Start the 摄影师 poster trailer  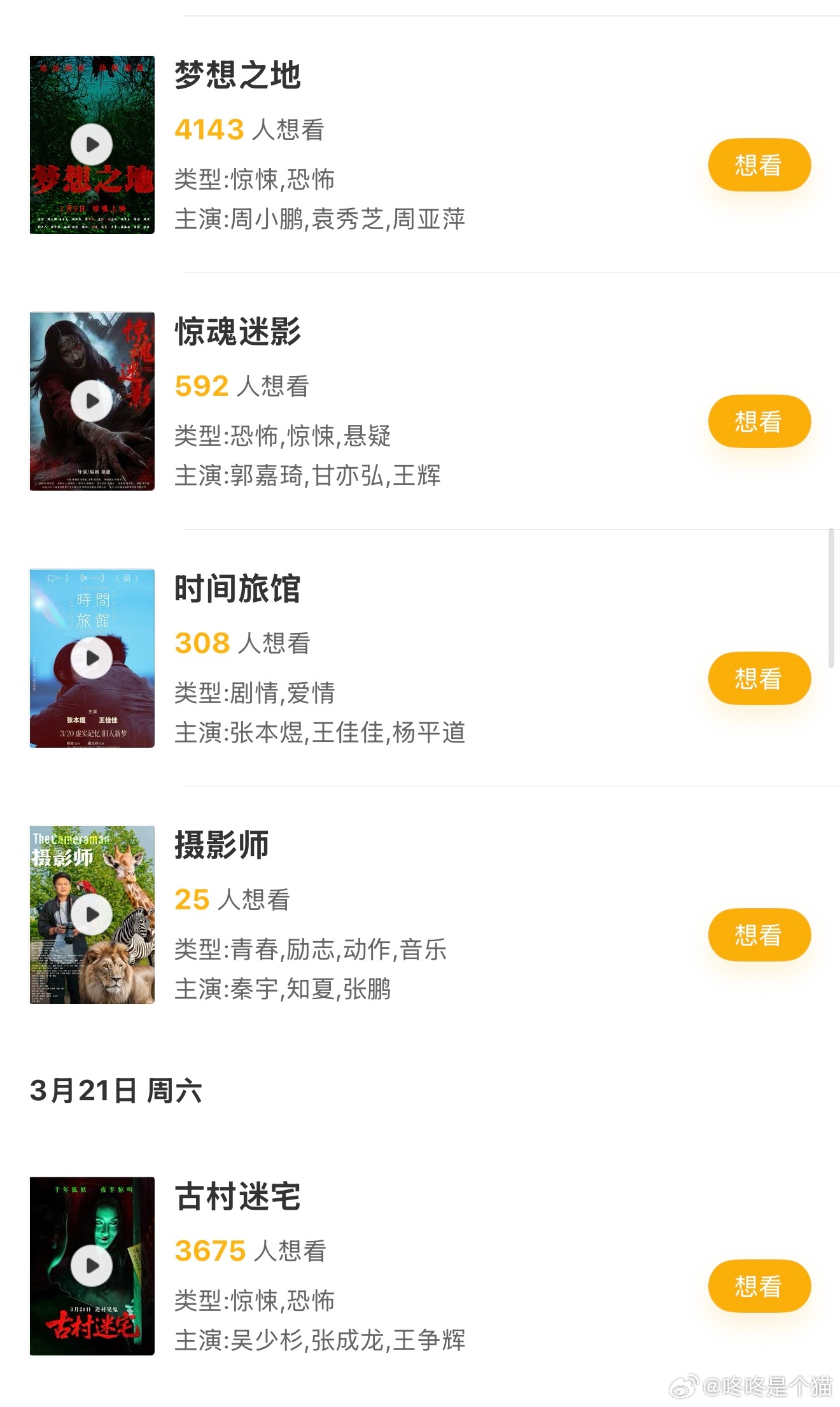pyautogui.click(x=92, y=914)
